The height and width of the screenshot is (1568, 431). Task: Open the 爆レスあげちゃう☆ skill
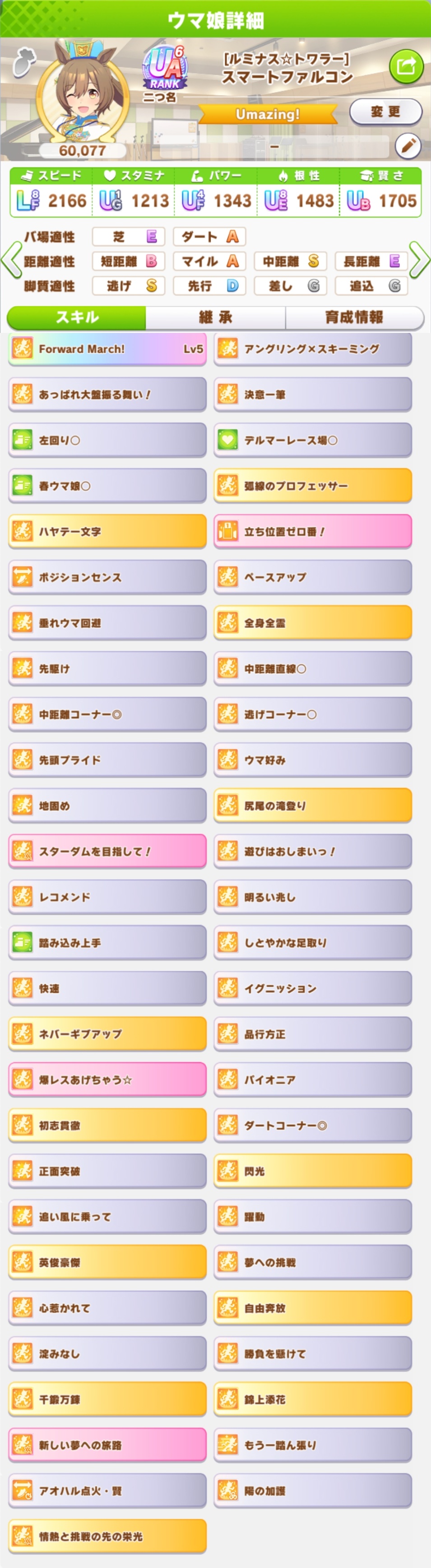[107, 1079]
